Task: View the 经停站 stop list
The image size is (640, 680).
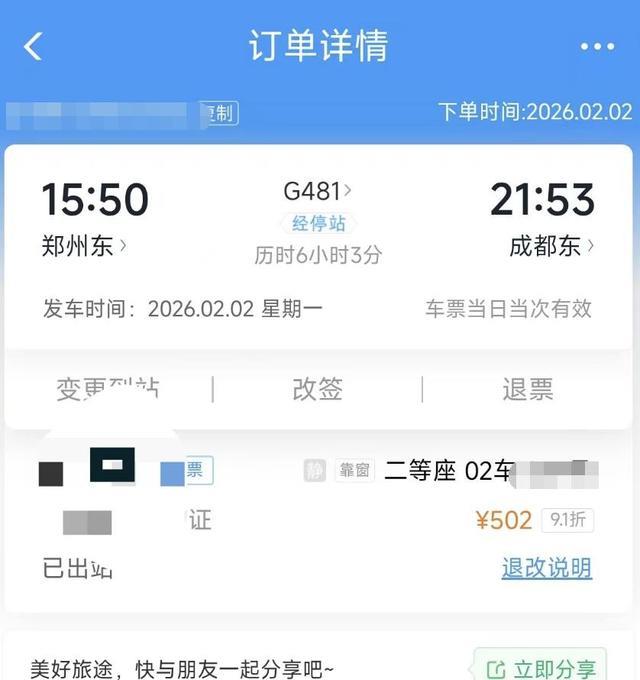Action: (x=318, y=223)
